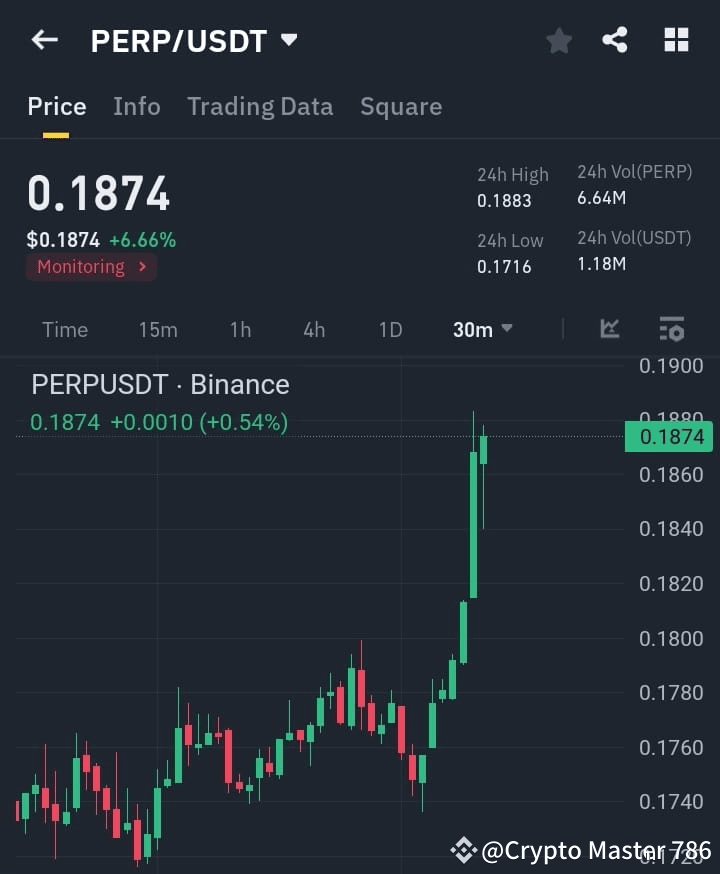Add PERP/USDT to favorites via star
720x874 pixels.
(x=558, y=41)
